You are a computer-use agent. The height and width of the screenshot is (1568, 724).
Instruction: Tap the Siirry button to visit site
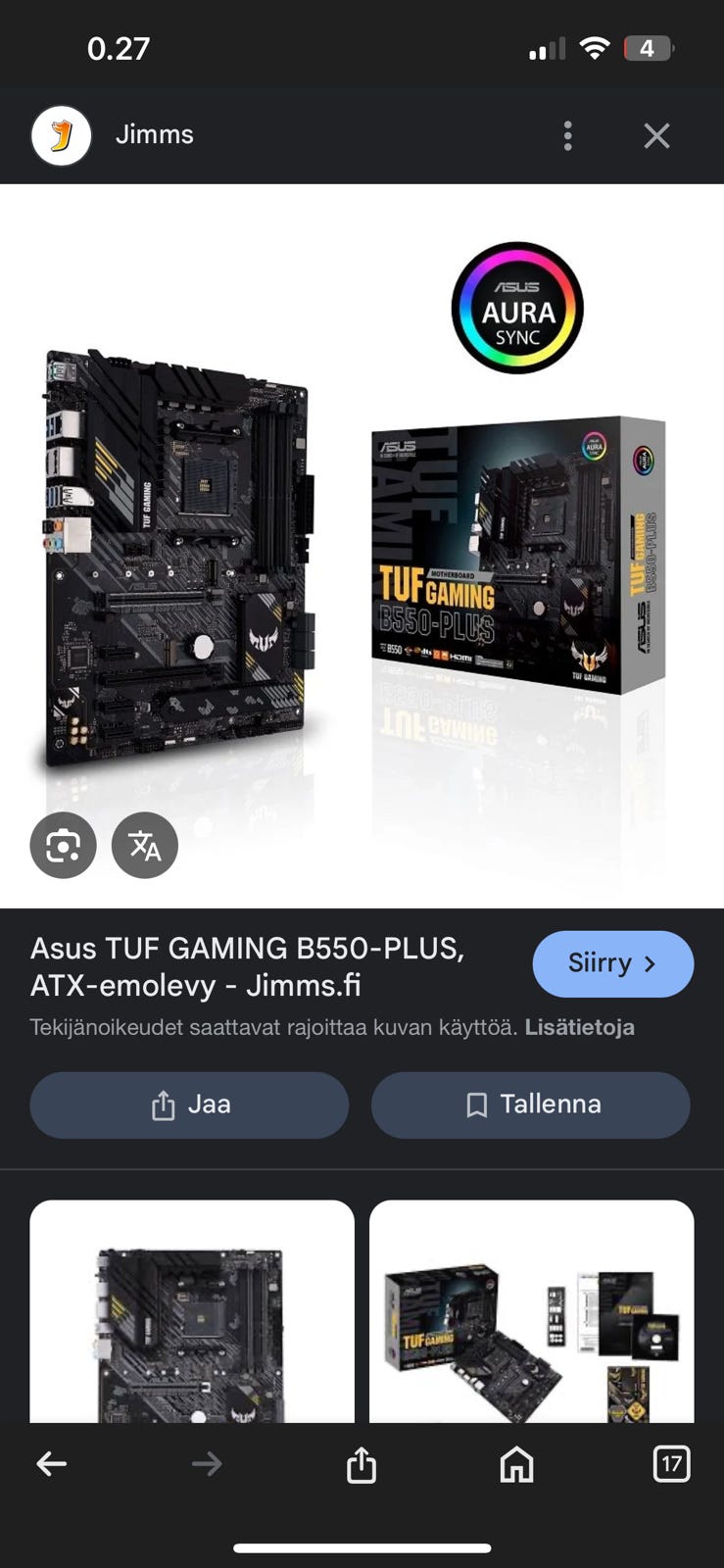coord(612,963)
